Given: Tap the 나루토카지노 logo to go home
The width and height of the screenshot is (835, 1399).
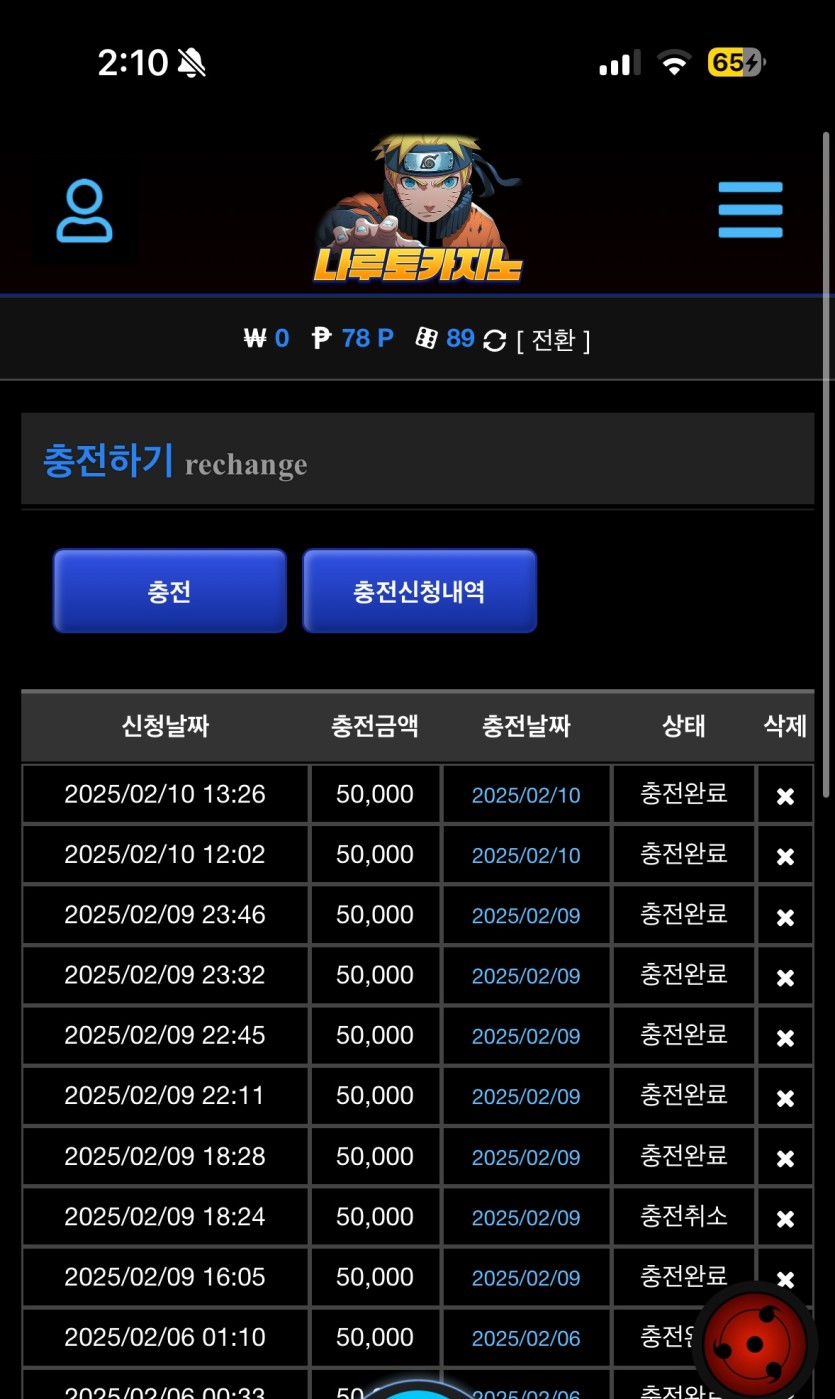Looking at the screenshot, I should [418, 212].
